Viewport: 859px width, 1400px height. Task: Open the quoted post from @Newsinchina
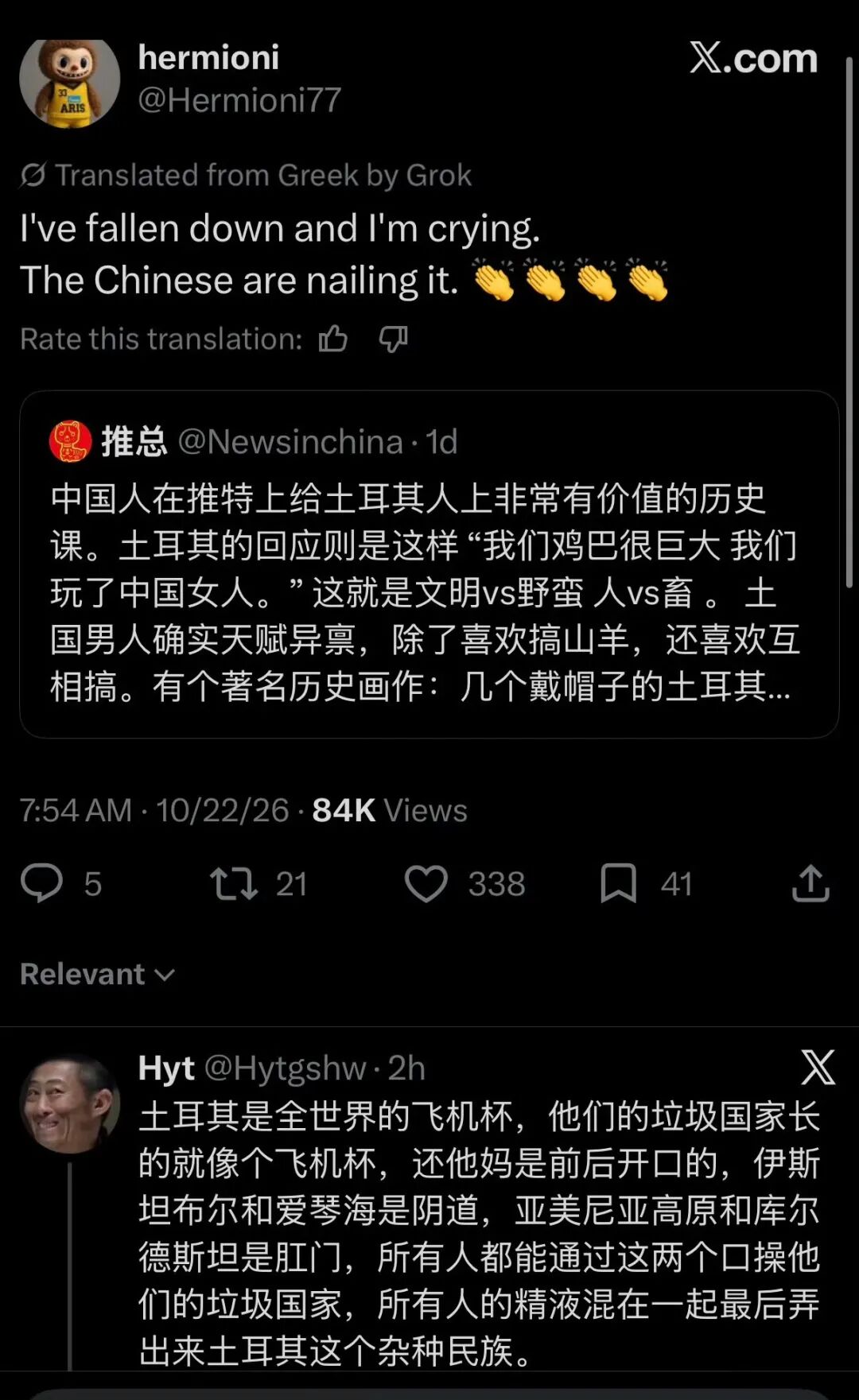(x=429, y=564)
